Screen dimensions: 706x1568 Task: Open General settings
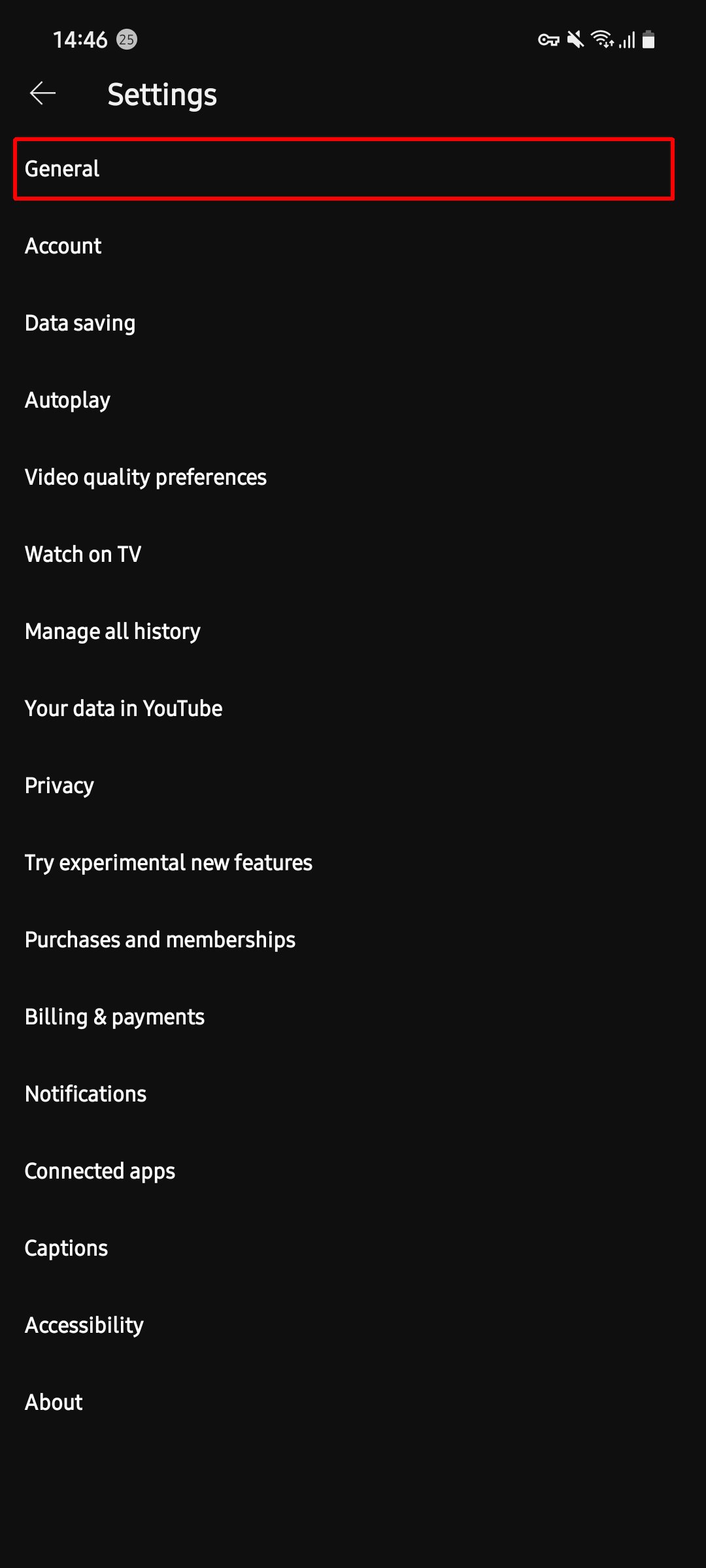63,169
